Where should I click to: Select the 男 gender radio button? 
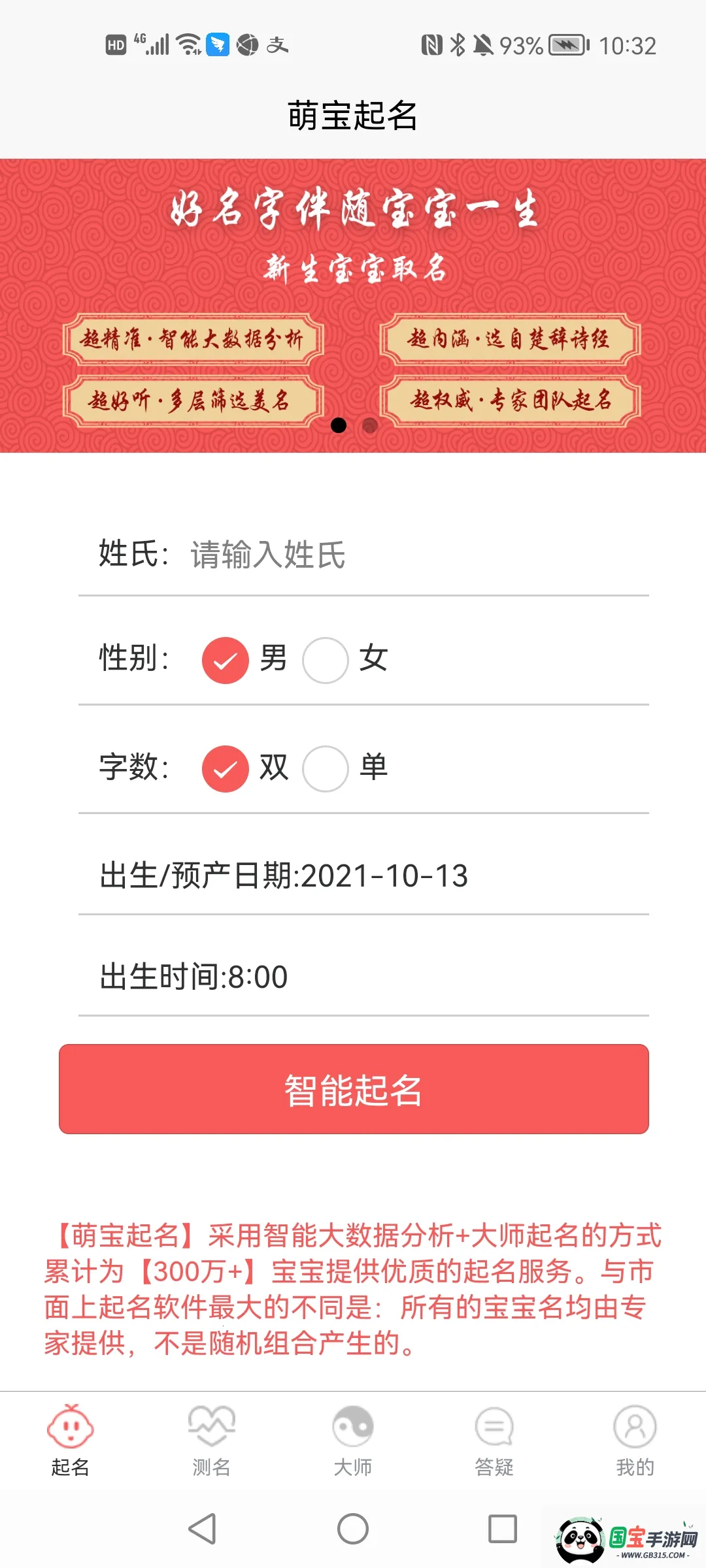coord(226,660)
